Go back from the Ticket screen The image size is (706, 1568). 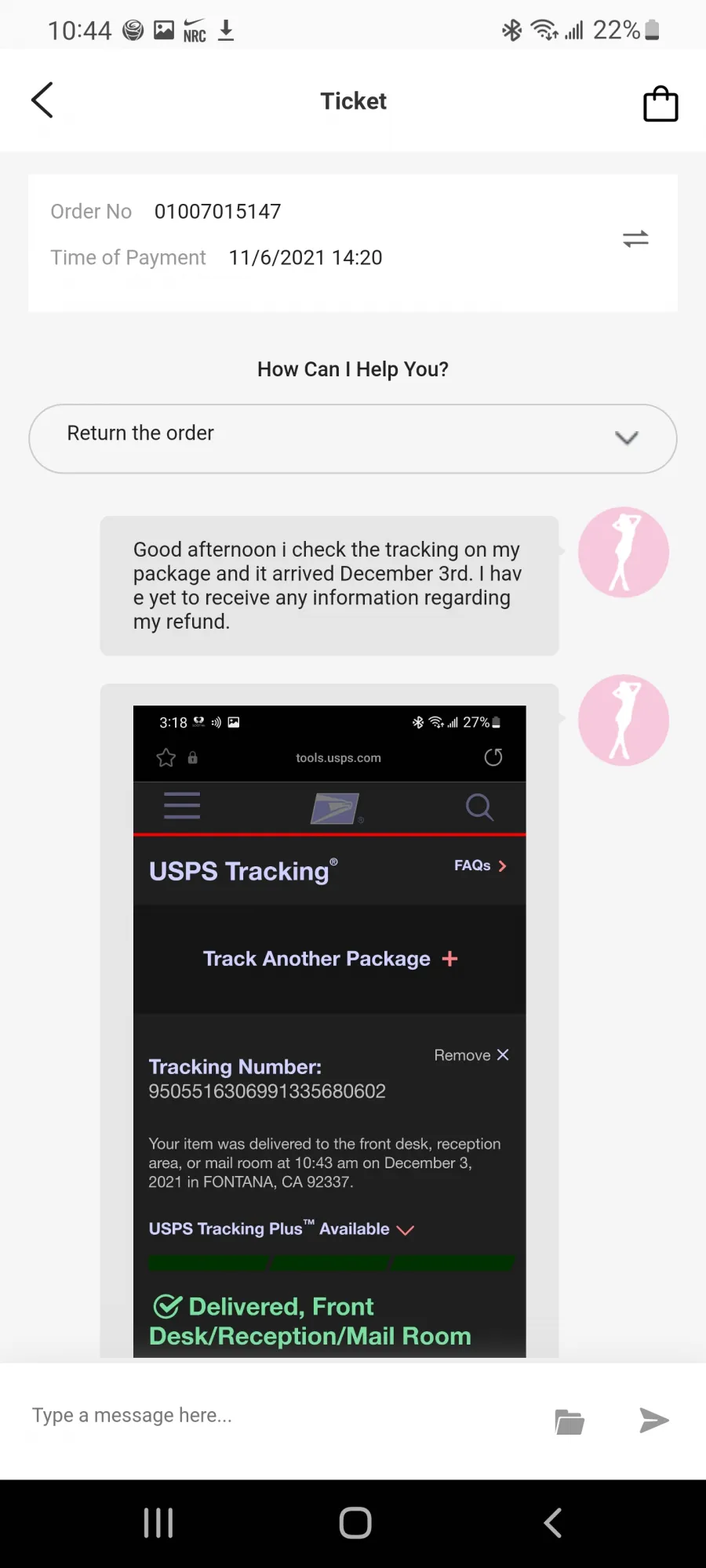pos(42,100)
